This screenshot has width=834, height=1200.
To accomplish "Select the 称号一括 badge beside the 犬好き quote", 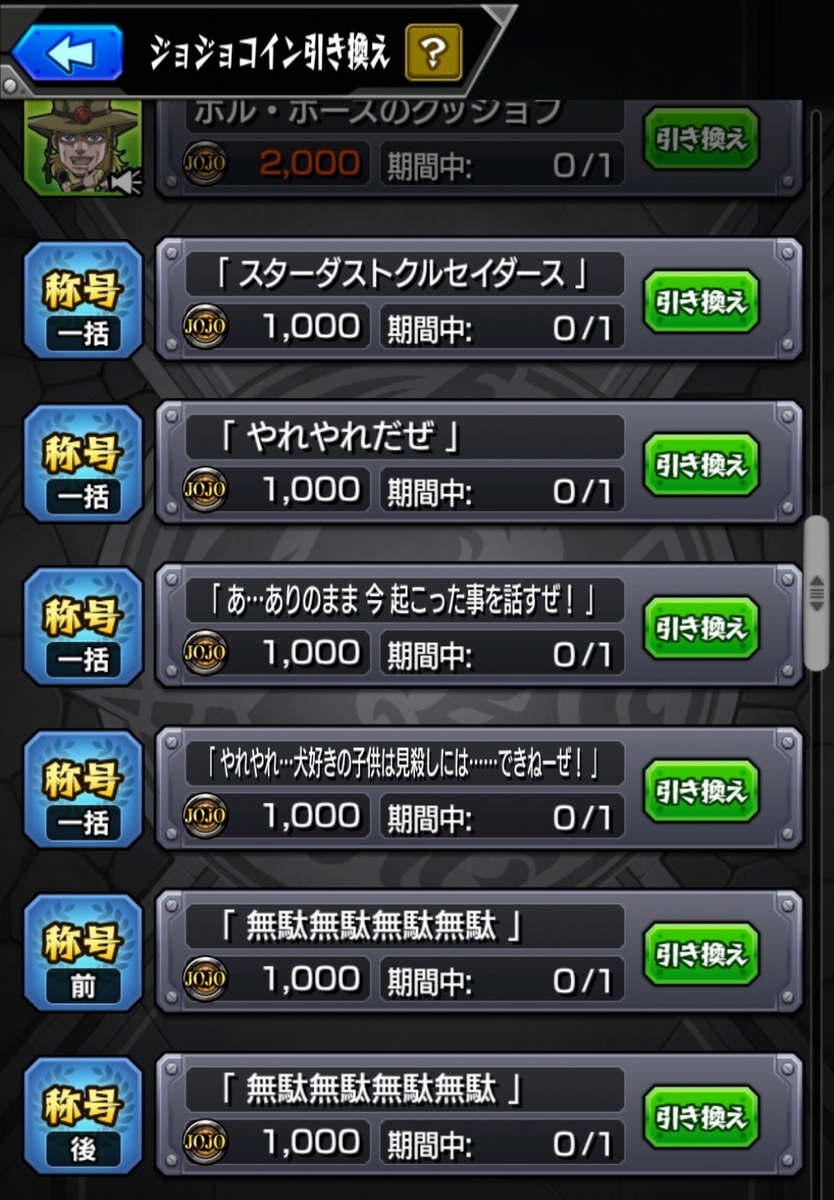I will [83, 789].
